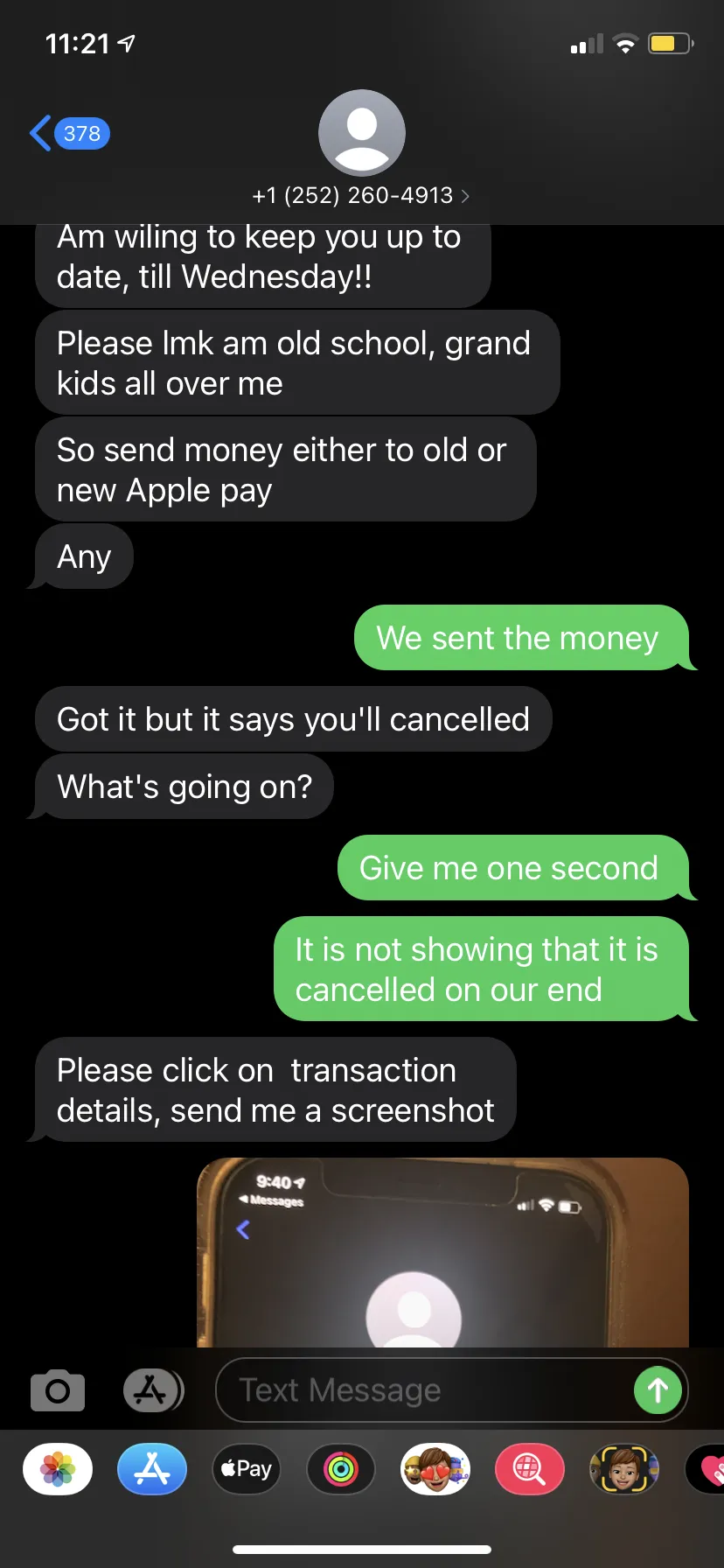Send the message with the green arrow
724x1568 pixels.
tap(658, 1390)
